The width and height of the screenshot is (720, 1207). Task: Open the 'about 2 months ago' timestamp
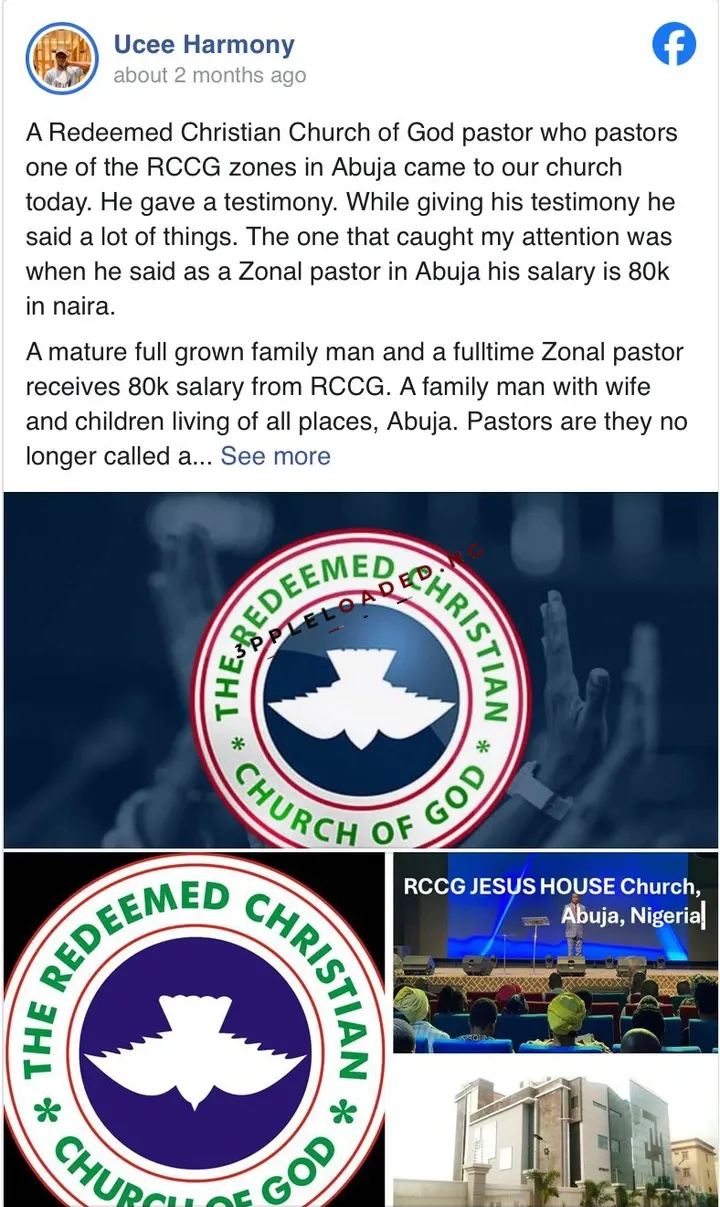pyautogui.click(x=209, y=76)
